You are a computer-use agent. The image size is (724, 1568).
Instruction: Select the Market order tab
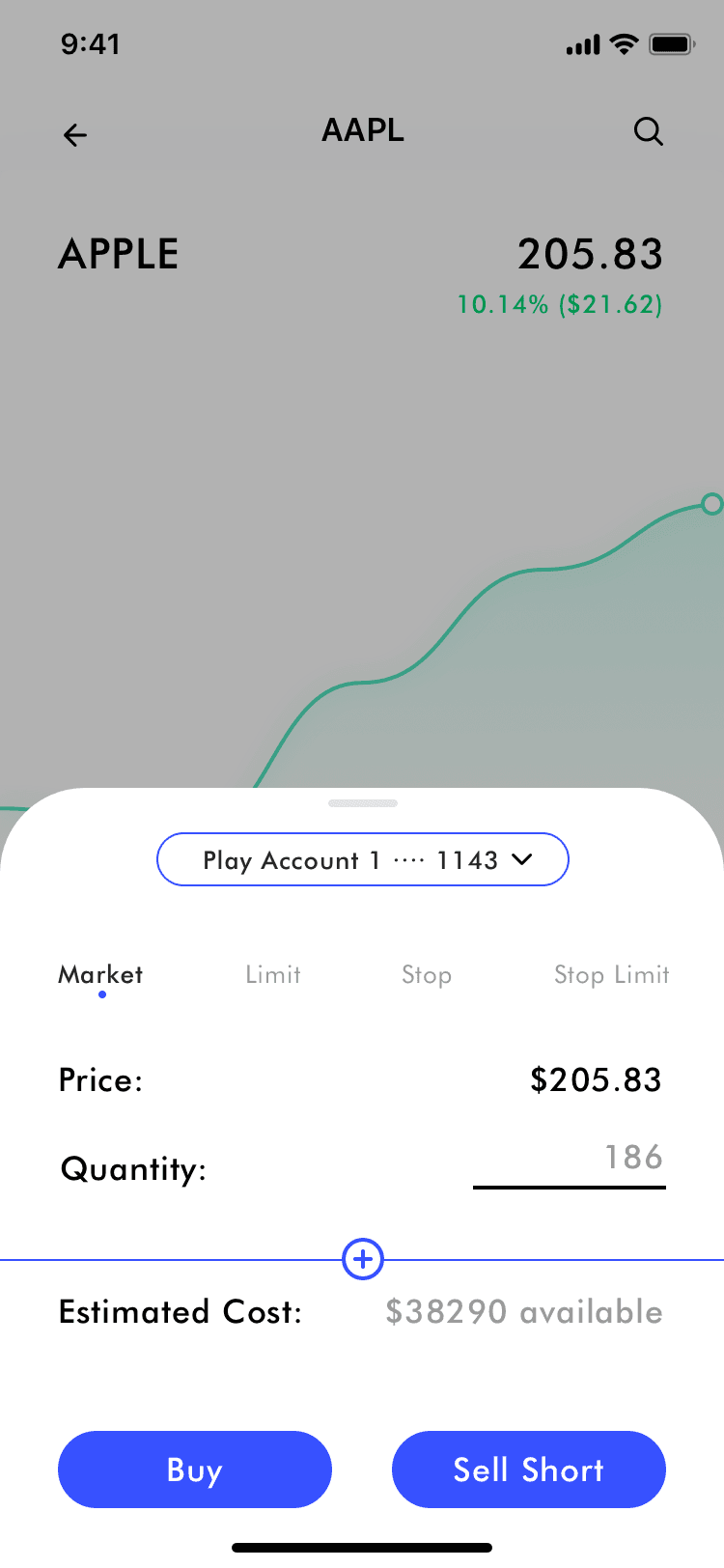100,975
